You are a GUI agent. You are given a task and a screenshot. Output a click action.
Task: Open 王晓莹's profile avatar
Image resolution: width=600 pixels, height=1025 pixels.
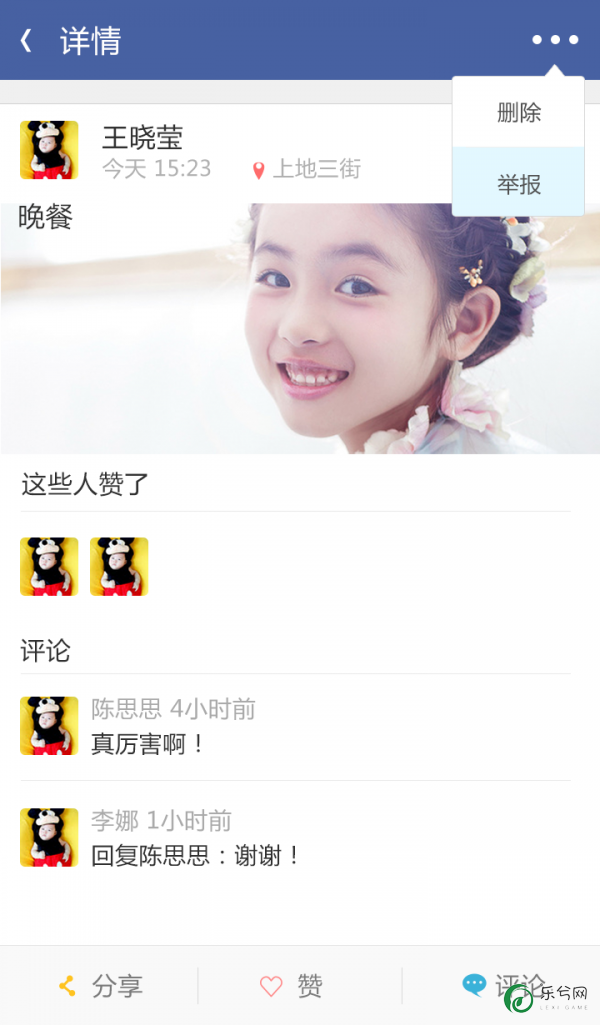point(49,150)
